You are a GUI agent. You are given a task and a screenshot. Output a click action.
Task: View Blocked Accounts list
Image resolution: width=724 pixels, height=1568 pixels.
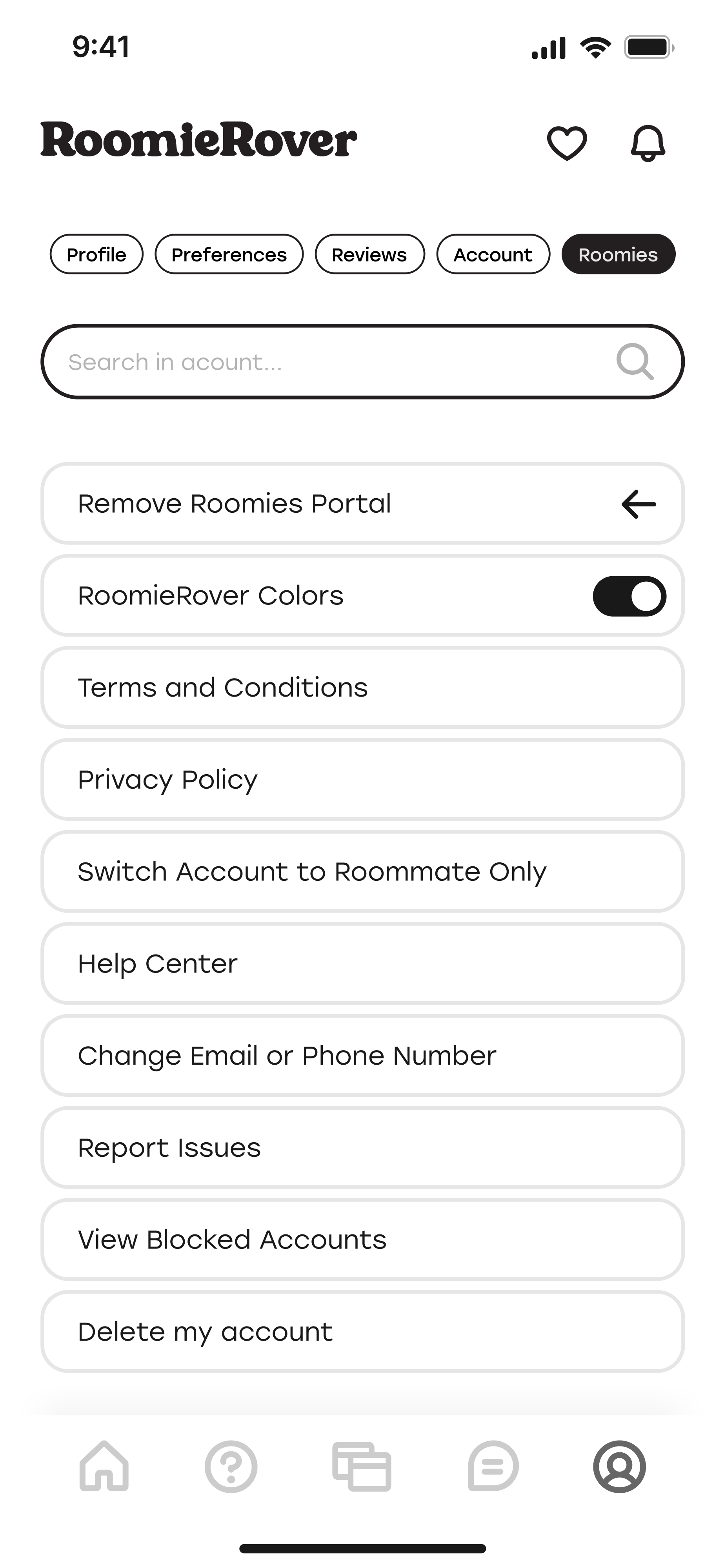pyautogui.click(x=362, y=1240)
